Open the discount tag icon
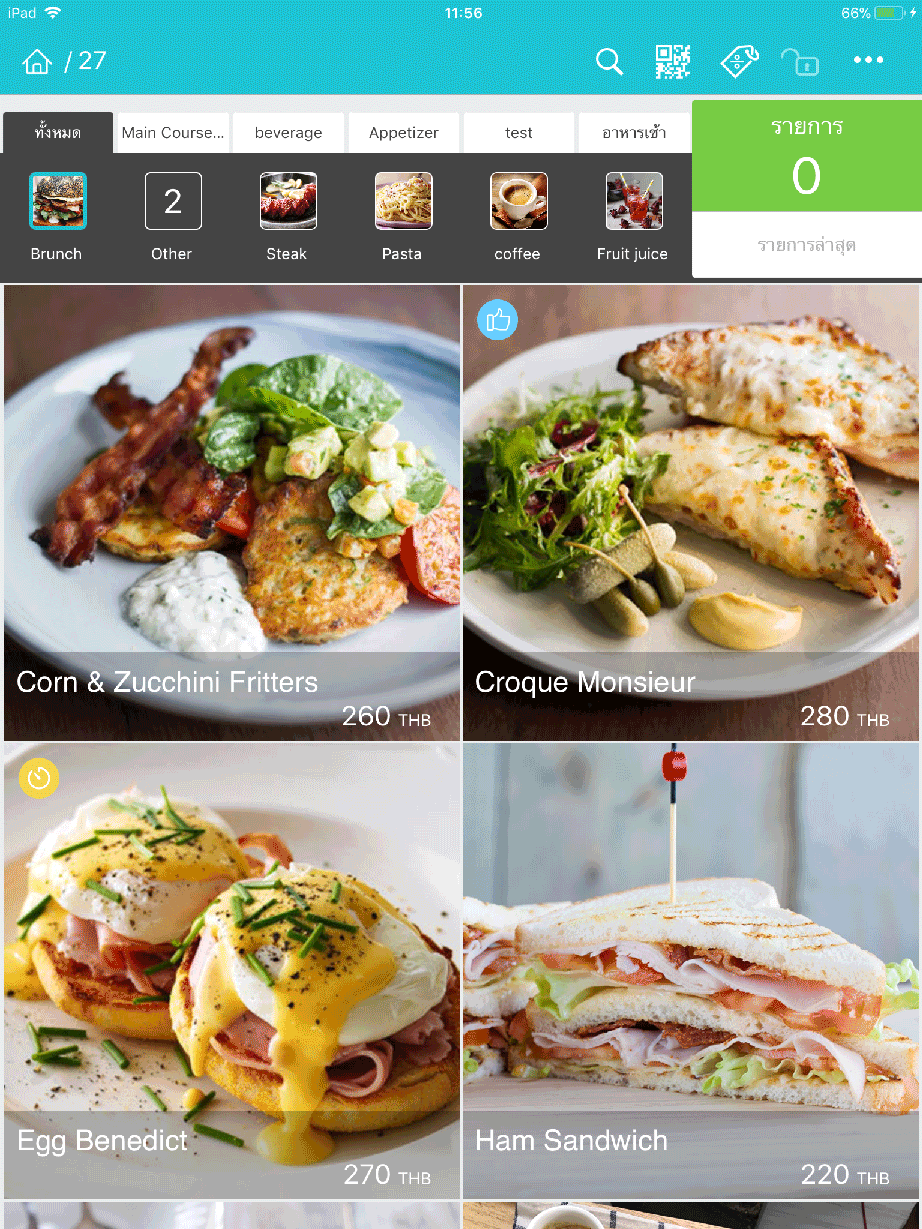Viewport: 922px width, 1229px height. pyautogui.click(x=739, y=62)
